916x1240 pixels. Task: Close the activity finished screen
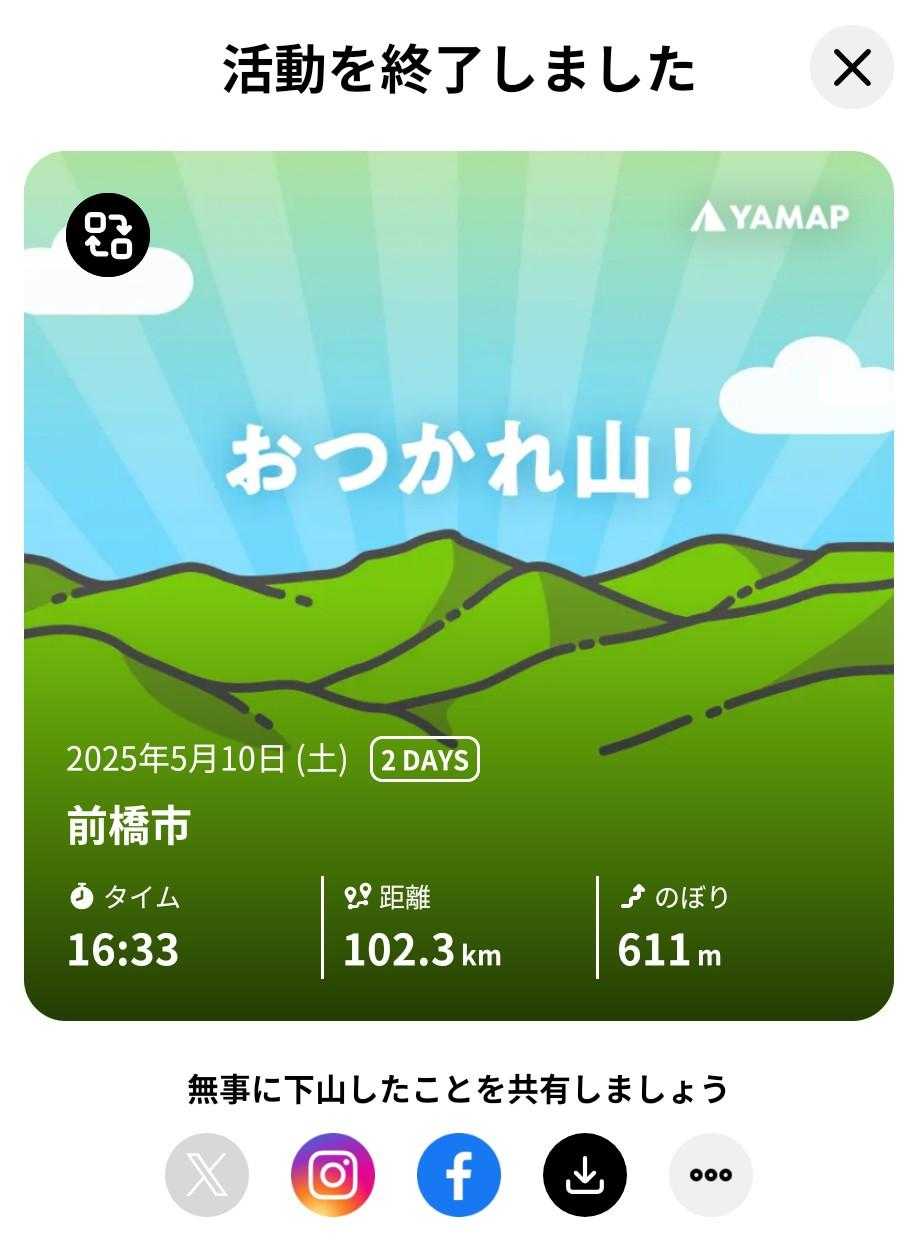point(852,68)
